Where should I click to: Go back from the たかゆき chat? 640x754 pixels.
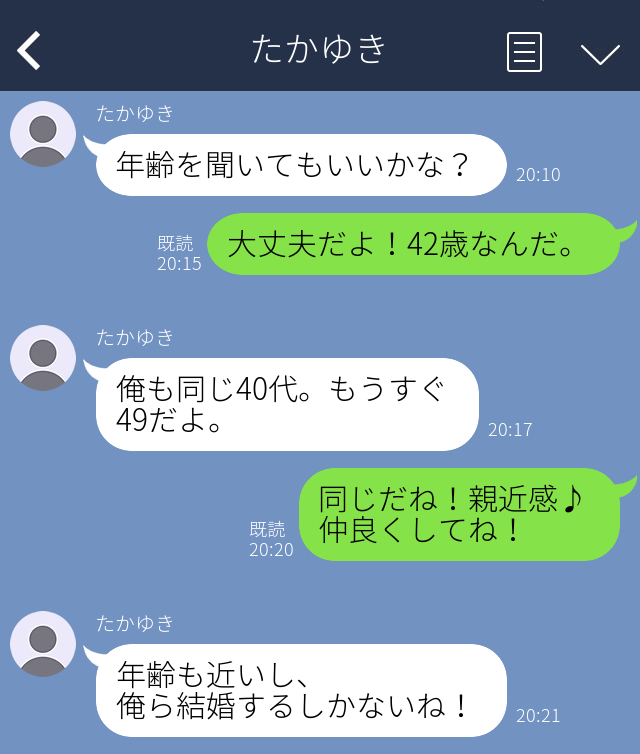[x=30, y=50]
